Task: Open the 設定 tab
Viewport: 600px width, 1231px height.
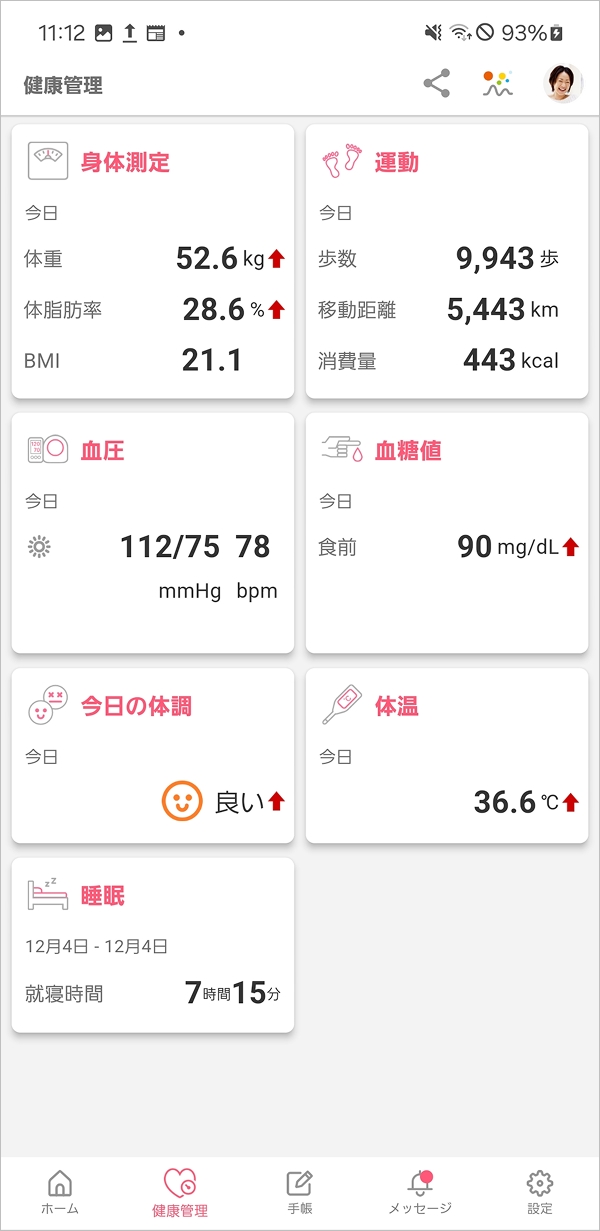Action: tap(540, 1192)
